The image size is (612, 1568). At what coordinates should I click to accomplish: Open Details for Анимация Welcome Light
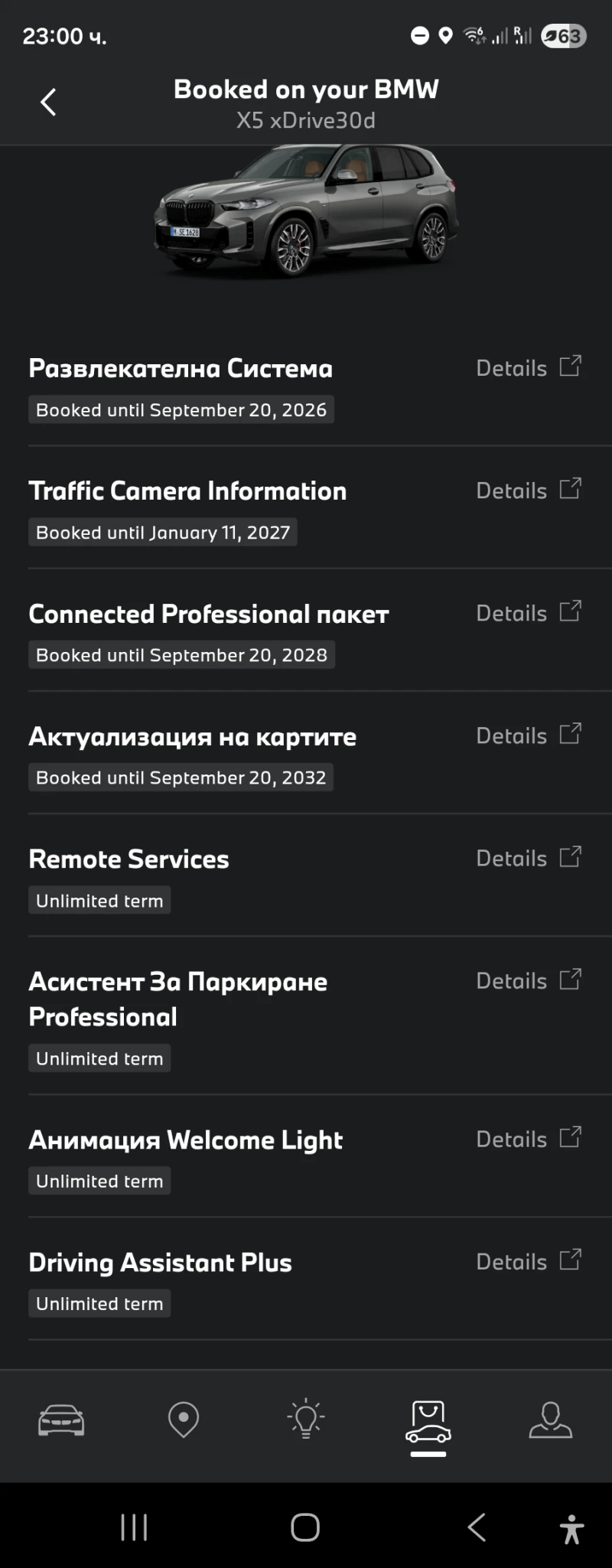tap(528, 1139)
